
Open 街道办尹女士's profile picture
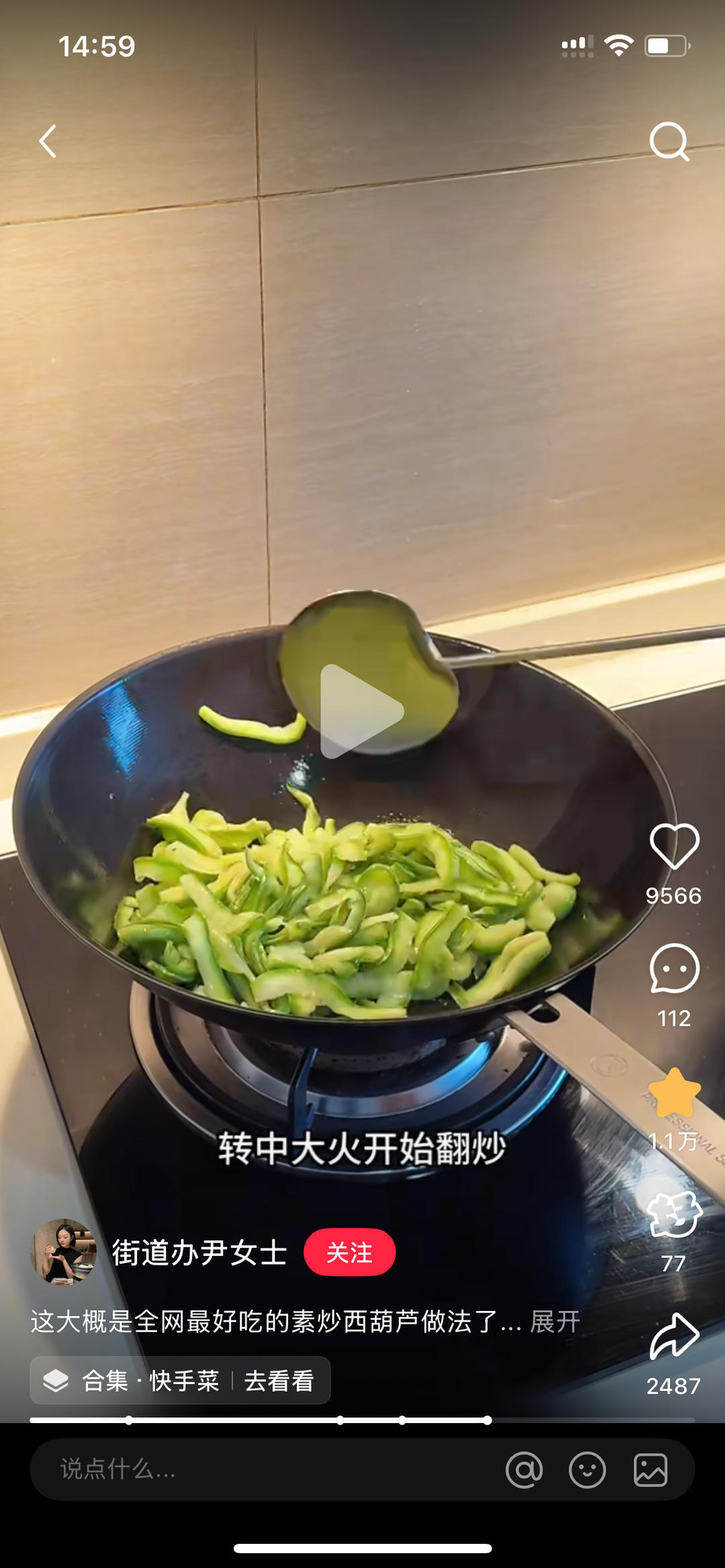point(64,1252)
